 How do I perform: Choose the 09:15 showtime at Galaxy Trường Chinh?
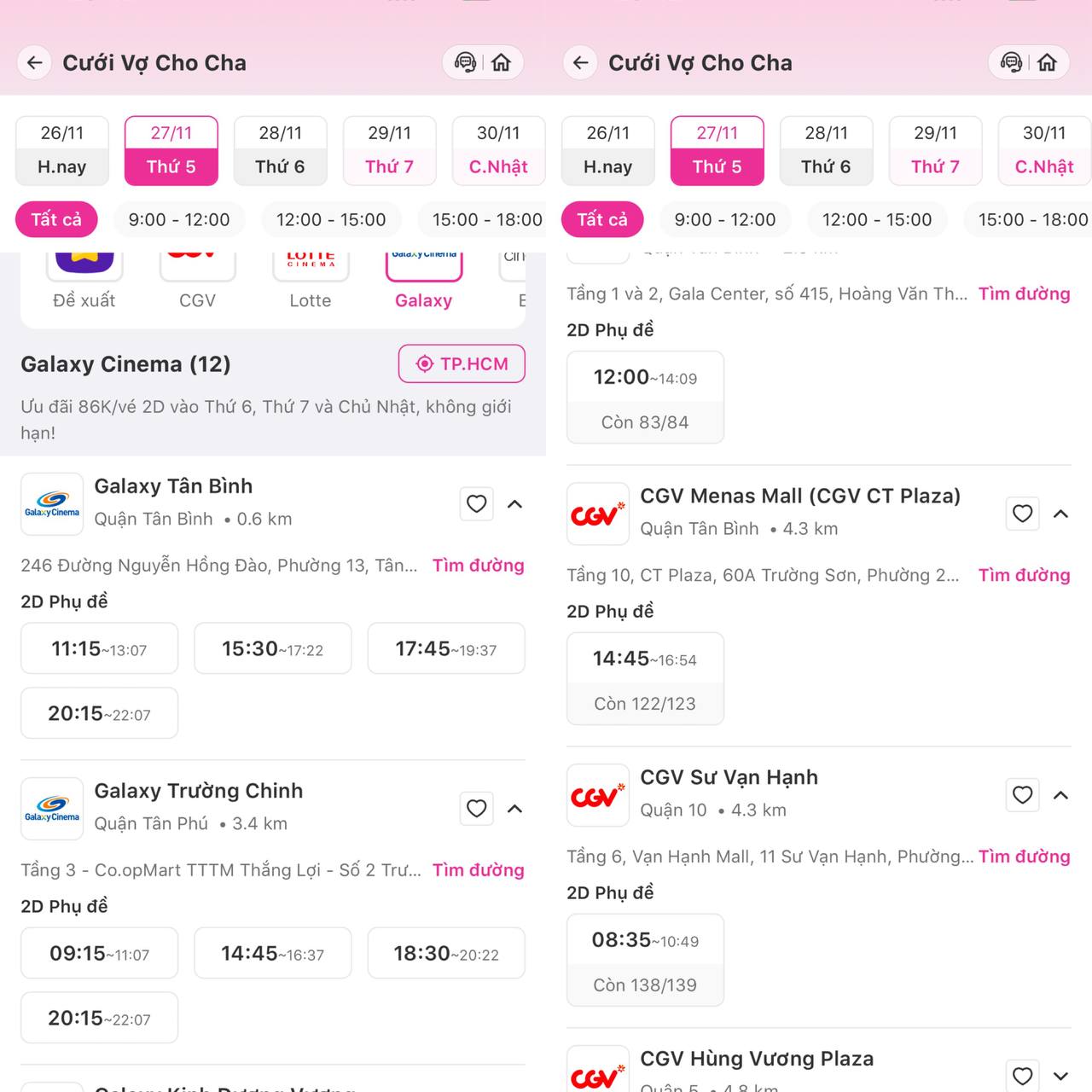[99, 954]
